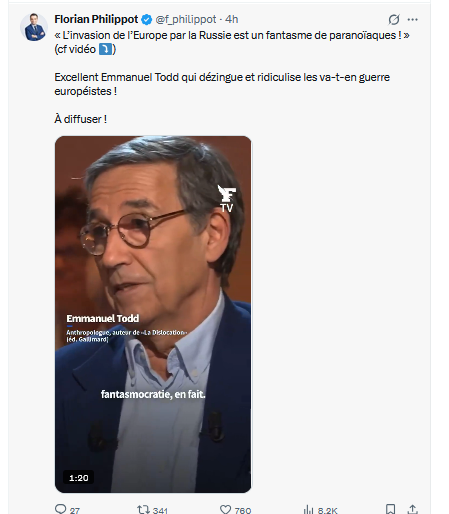449x514 pixels.
Task: Open the @f_philippot handle link
Action: (186, 19)
